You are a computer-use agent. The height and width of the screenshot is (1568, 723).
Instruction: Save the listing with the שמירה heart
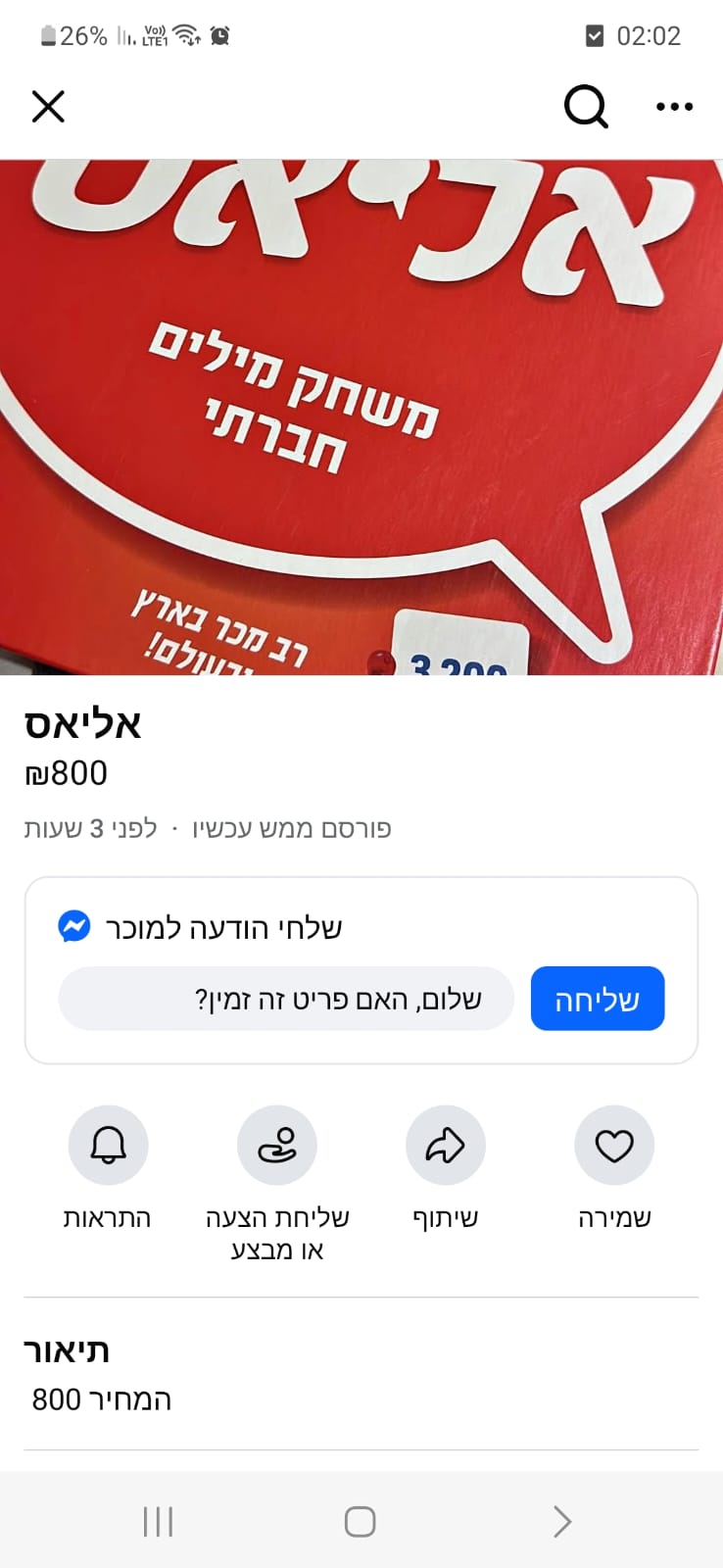coord(613,1146)
